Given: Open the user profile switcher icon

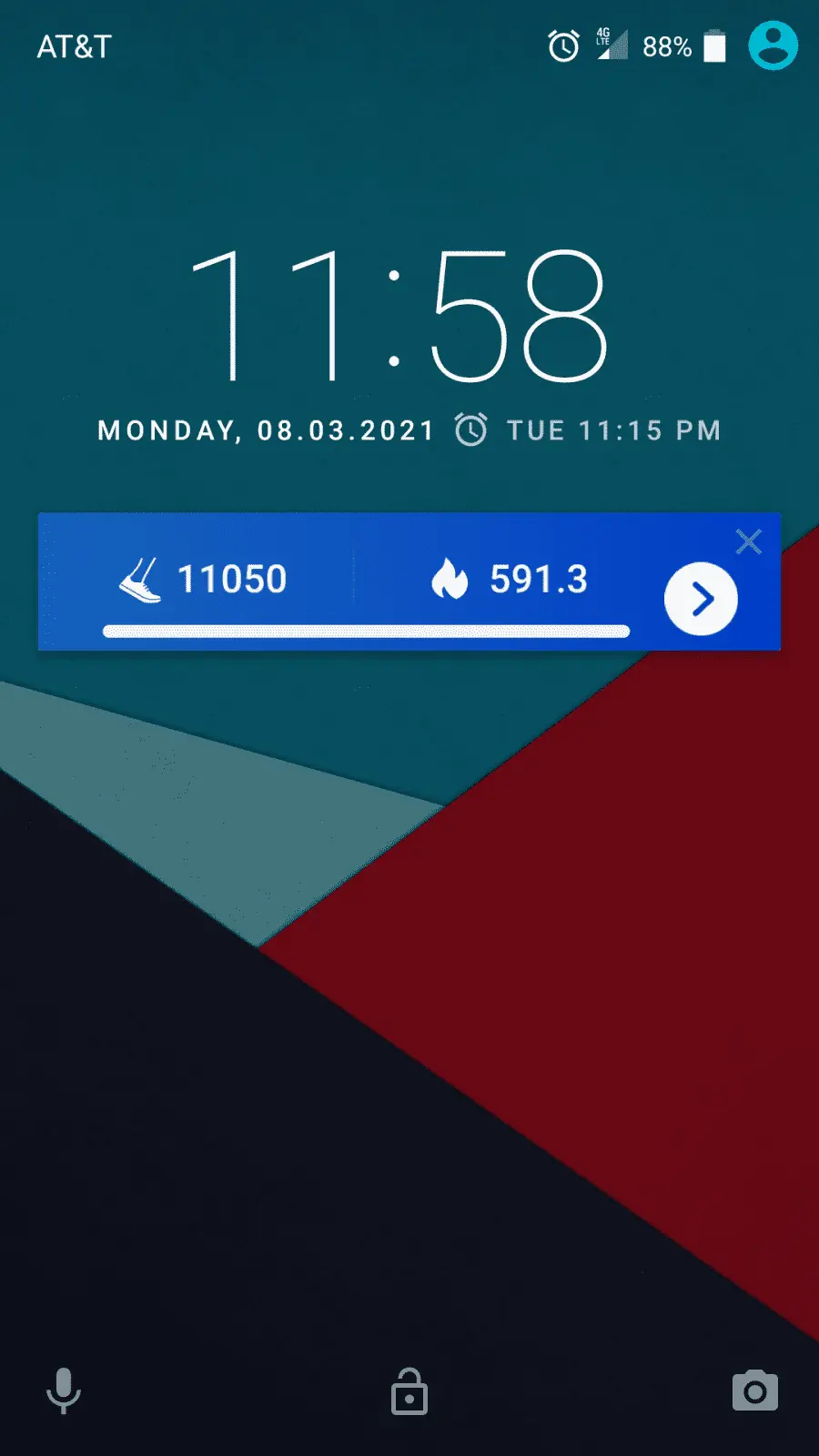Looking at the screenshot, I should click(773, 45).
